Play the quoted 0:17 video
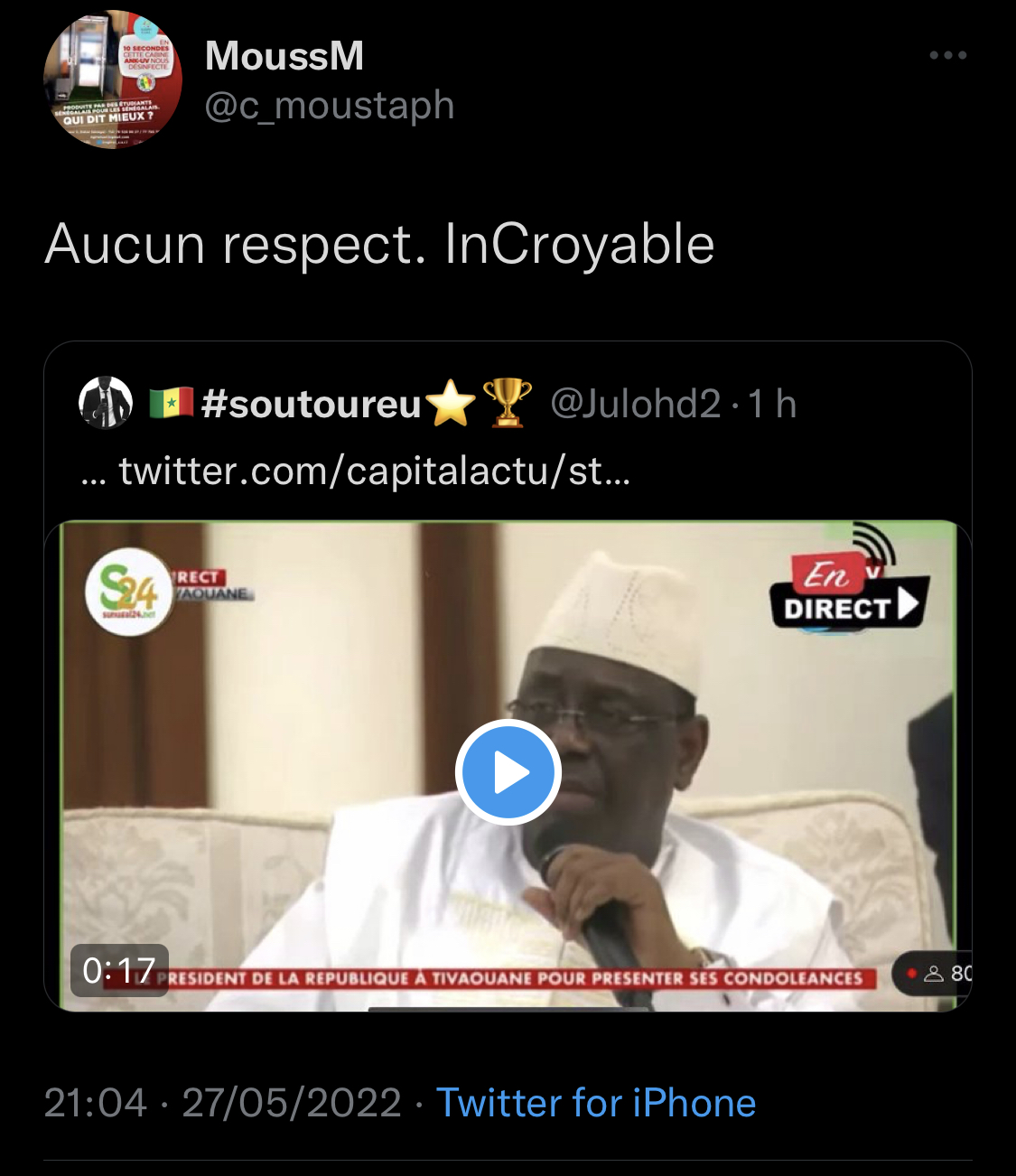The width and height of the screenshot is (1016, 1176). (508, 772)
